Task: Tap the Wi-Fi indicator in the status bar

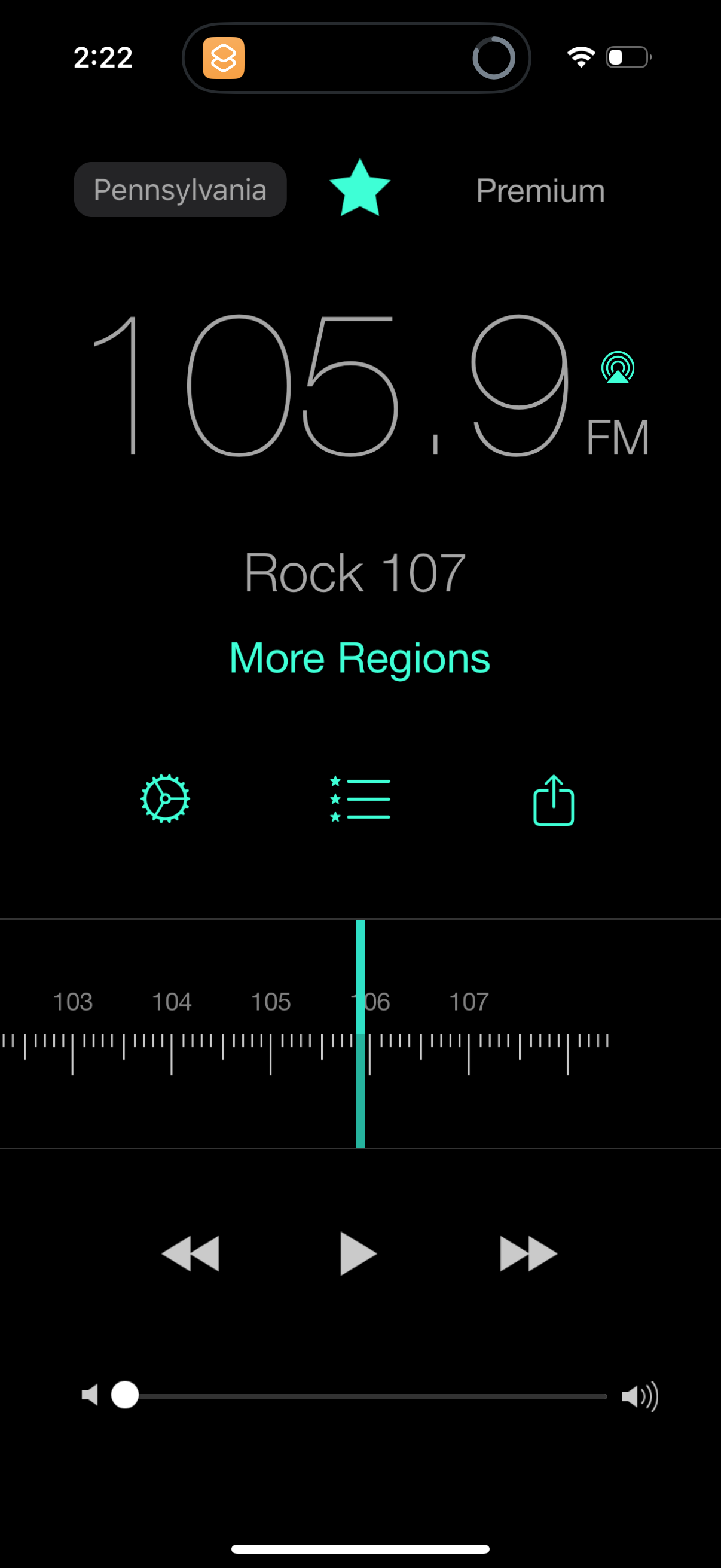Action: pyautogui.click(x=579, y=57)
